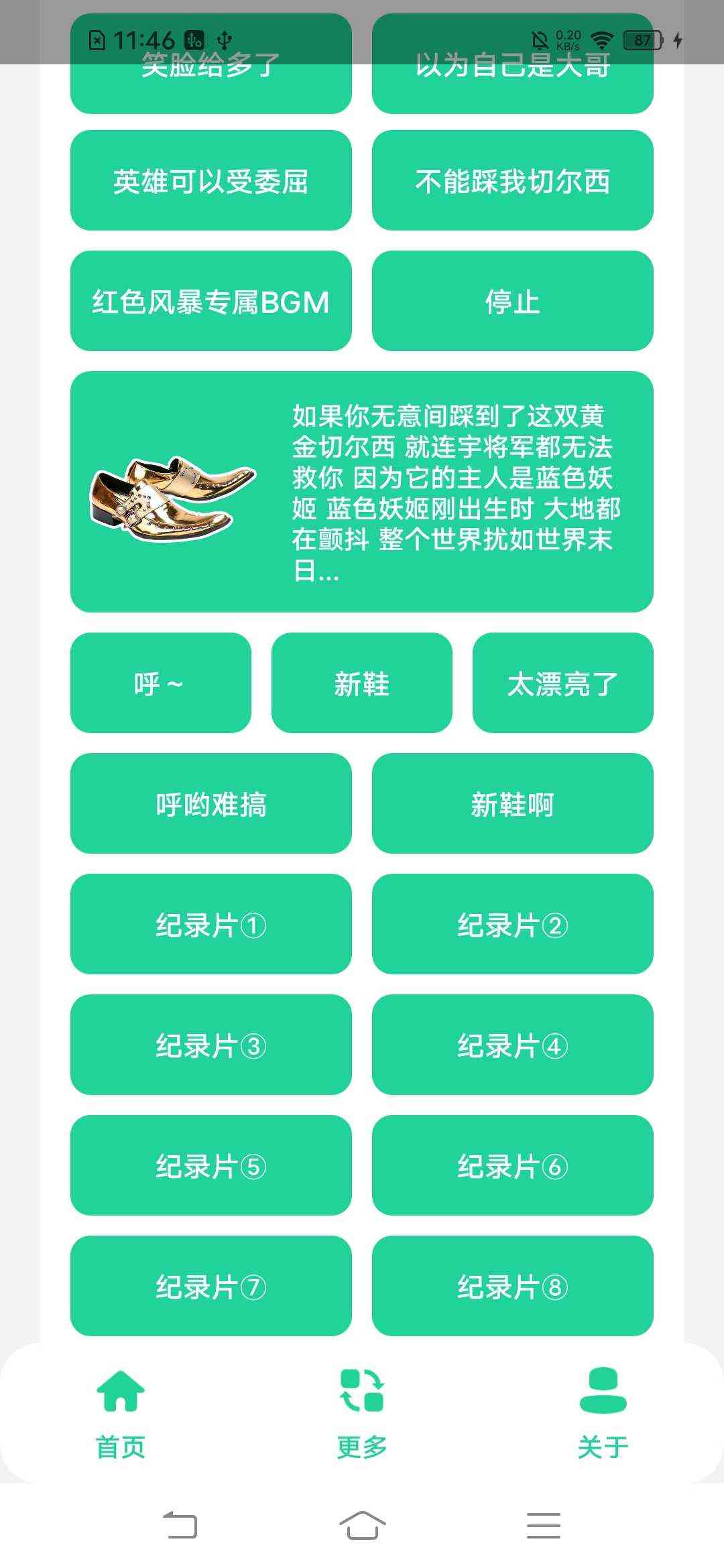Play the 太漂亮了 clip
This screenshot has width=724, height=1568.
563,683
